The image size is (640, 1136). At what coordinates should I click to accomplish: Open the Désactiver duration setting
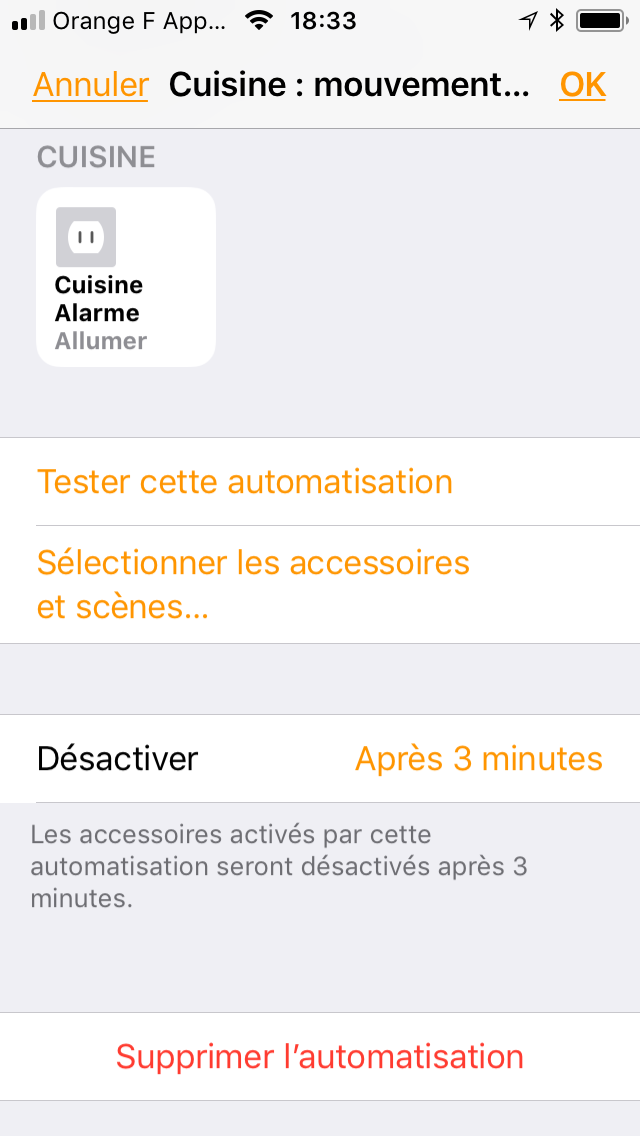pyautogui.click(x=320, y=759)
